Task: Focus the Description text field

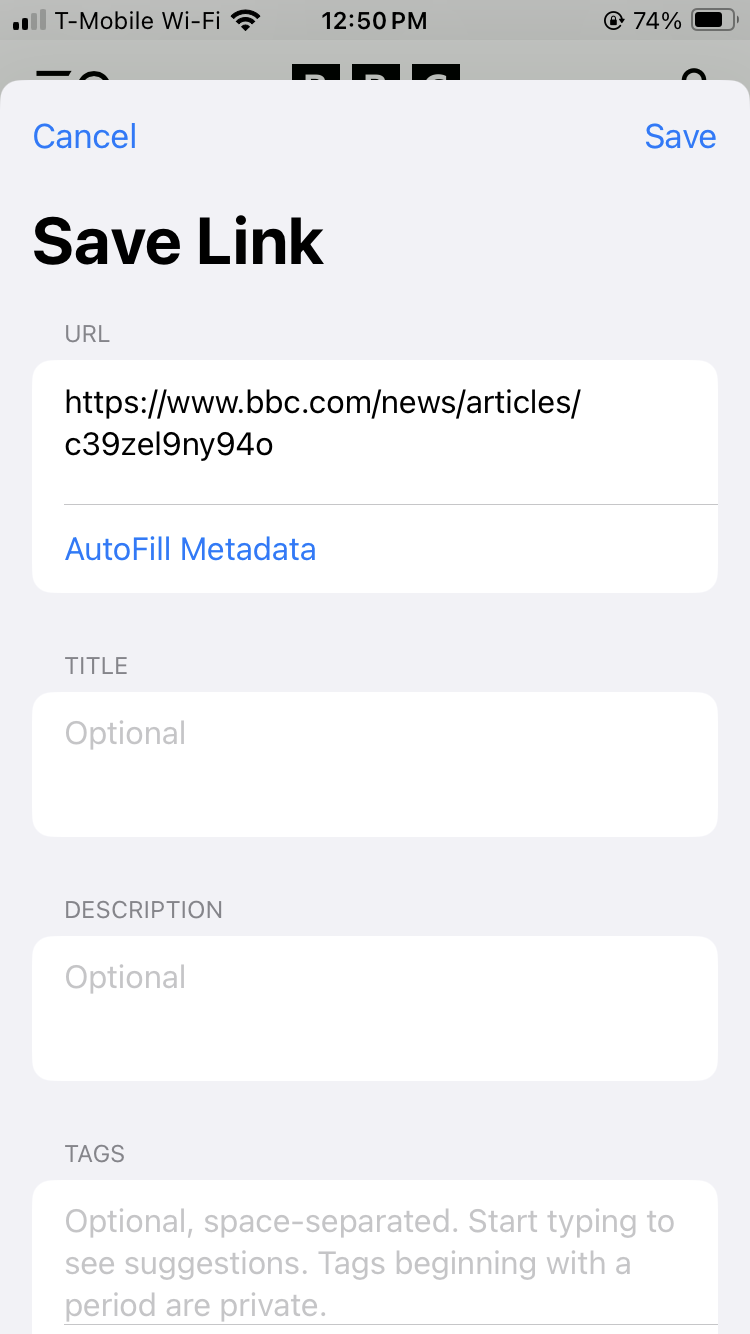Action: [374, 1007]
